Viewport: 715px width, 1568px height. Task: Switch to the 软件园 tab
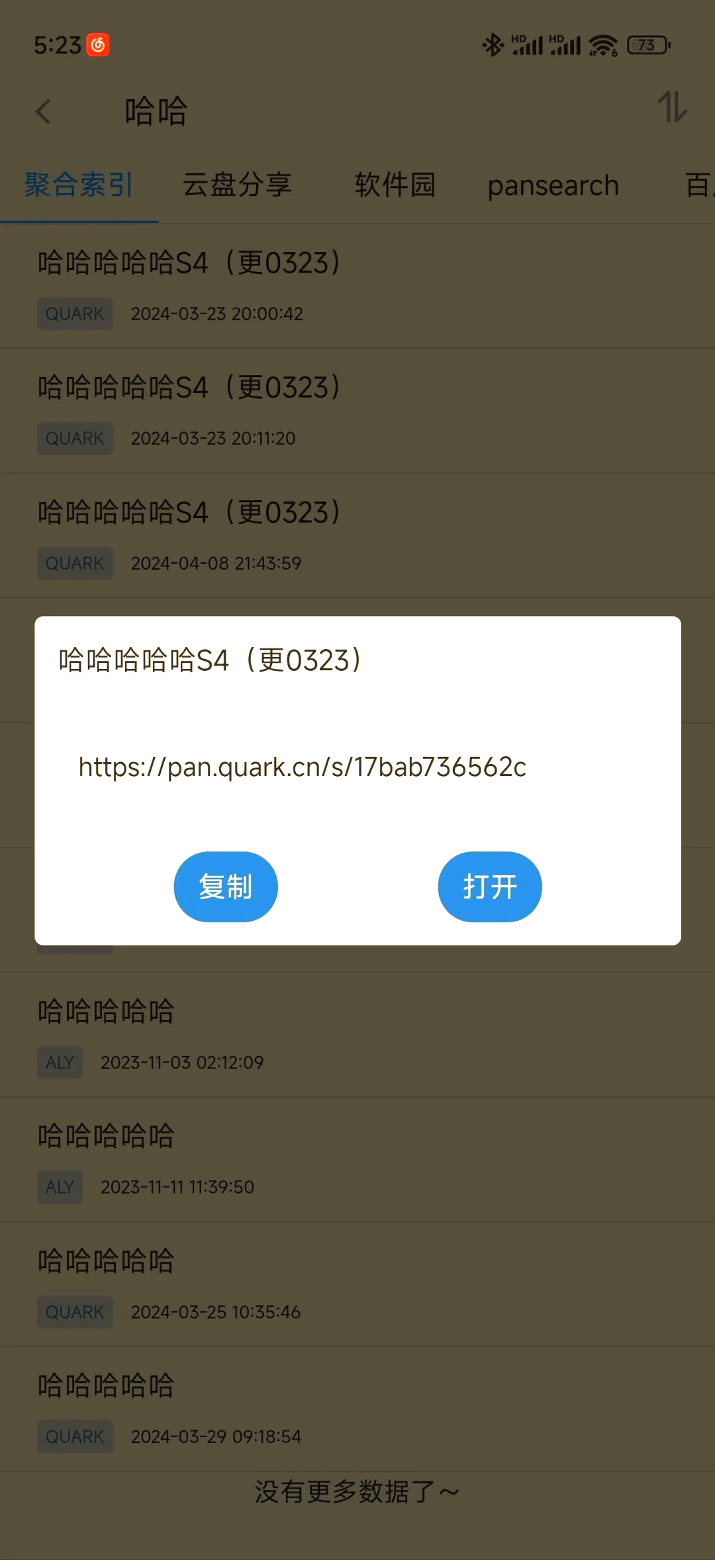click(x=395, y=185)
